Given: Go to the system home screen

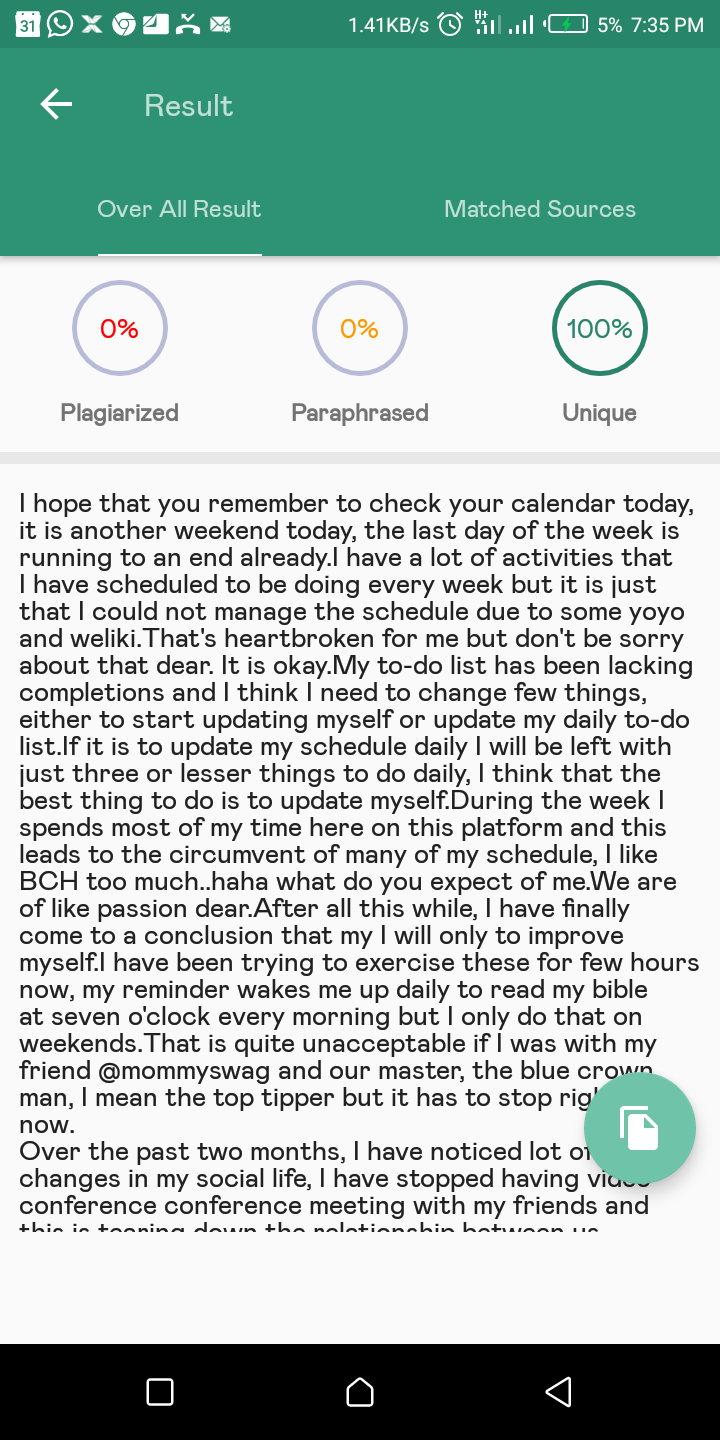Looking at the screenshot, I should 360,1392.
